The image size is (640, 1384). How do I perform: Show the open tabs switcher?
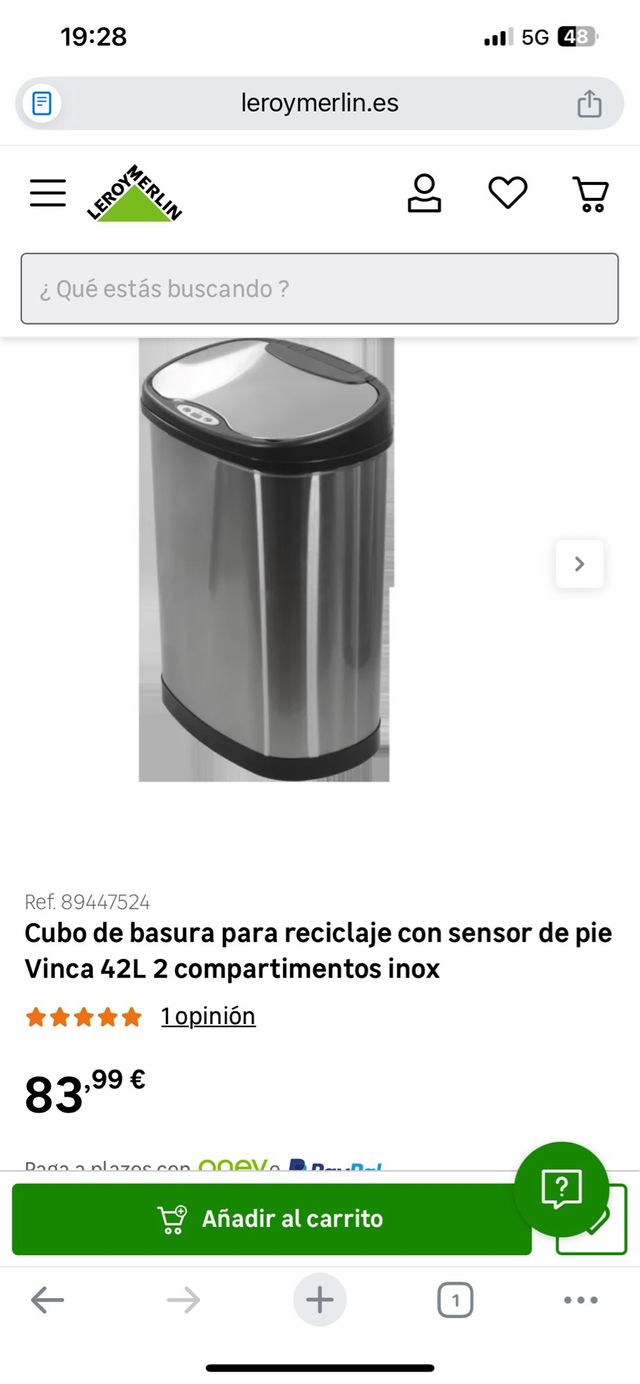coord(455,1300)
